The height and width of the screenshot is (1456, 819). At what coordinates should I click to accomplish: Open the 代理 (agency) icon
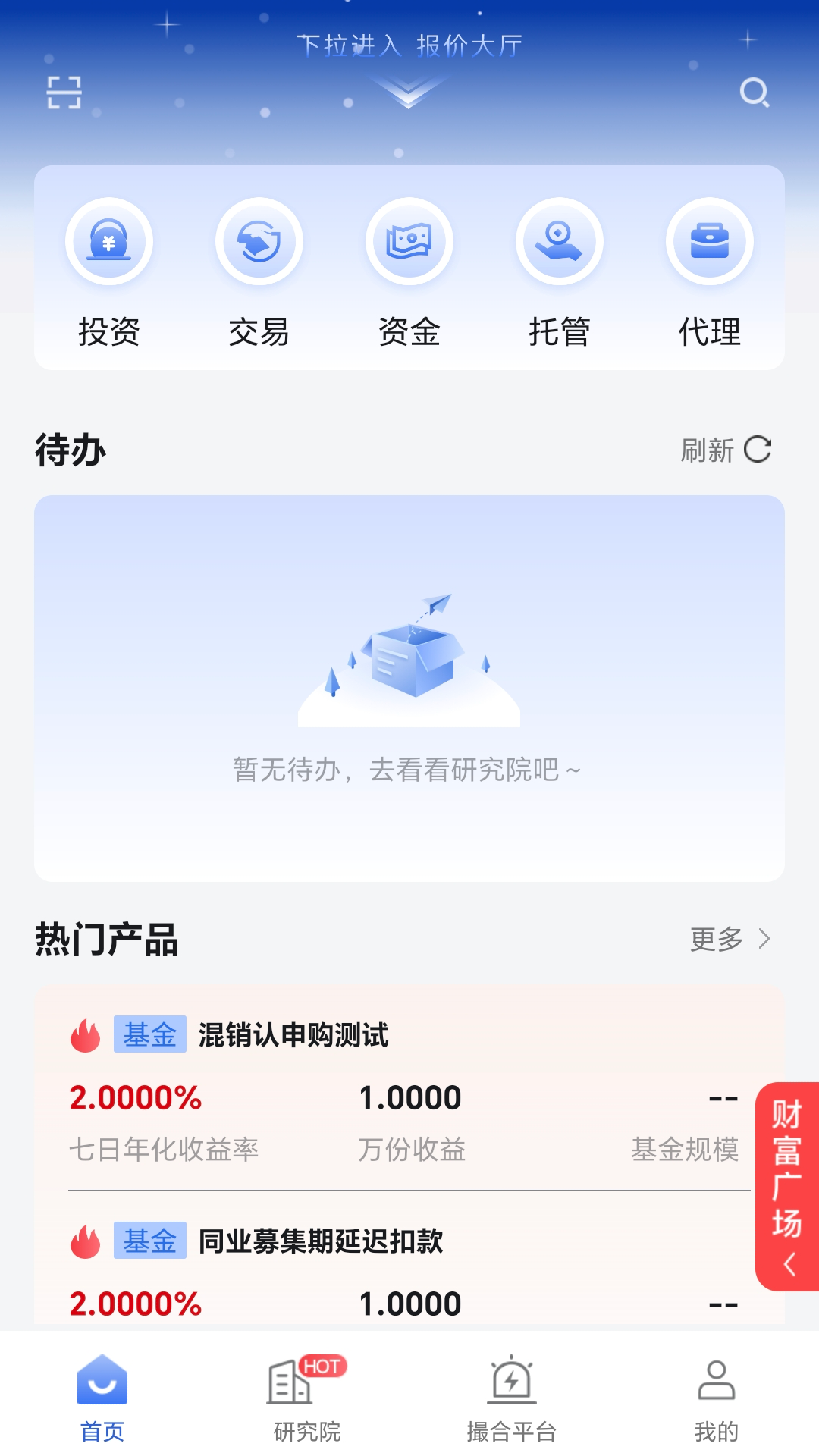(709, 241)
